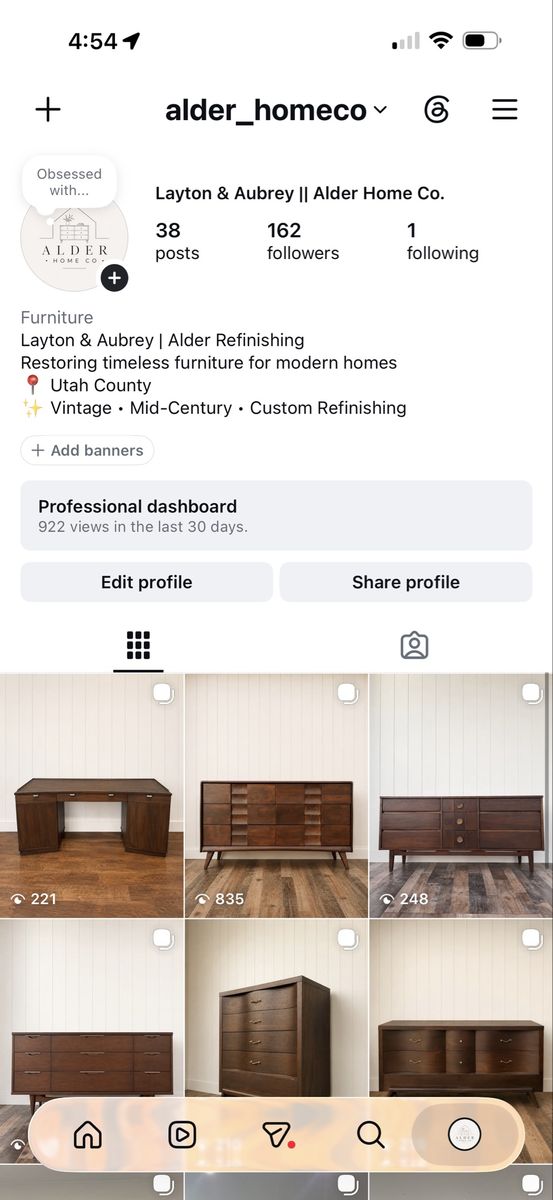This screenshot has width=553, height=1200.
Task: Switch to the posts grid tab
Action: point(138,646)
